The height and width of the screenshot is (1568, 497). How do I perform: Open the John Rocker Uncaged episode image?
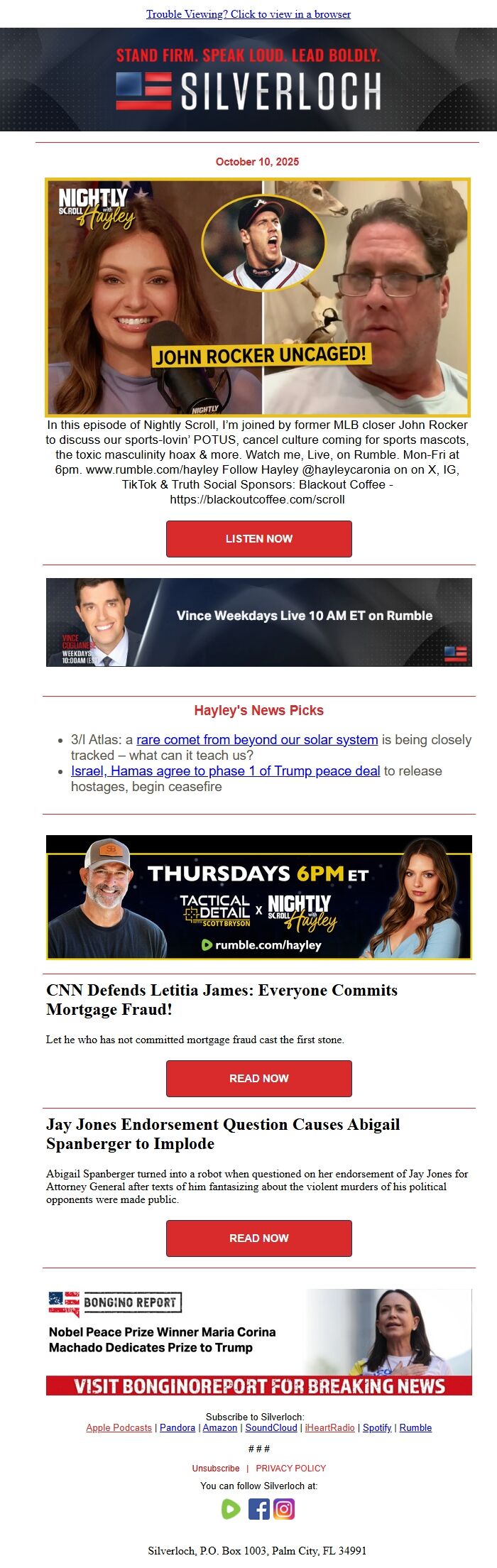coord(258,298)
